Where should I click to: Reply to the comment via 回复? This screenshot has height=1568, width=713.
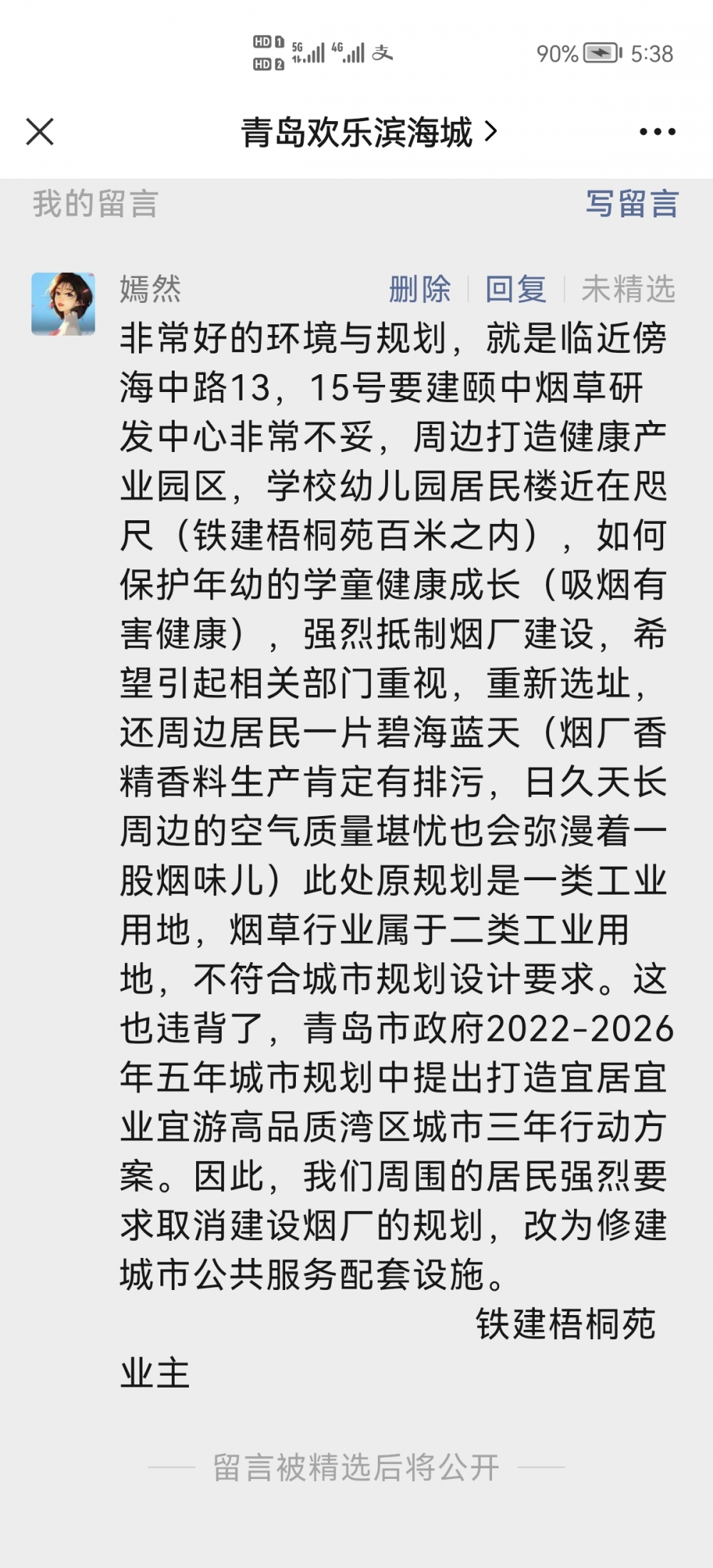point(515,289)
